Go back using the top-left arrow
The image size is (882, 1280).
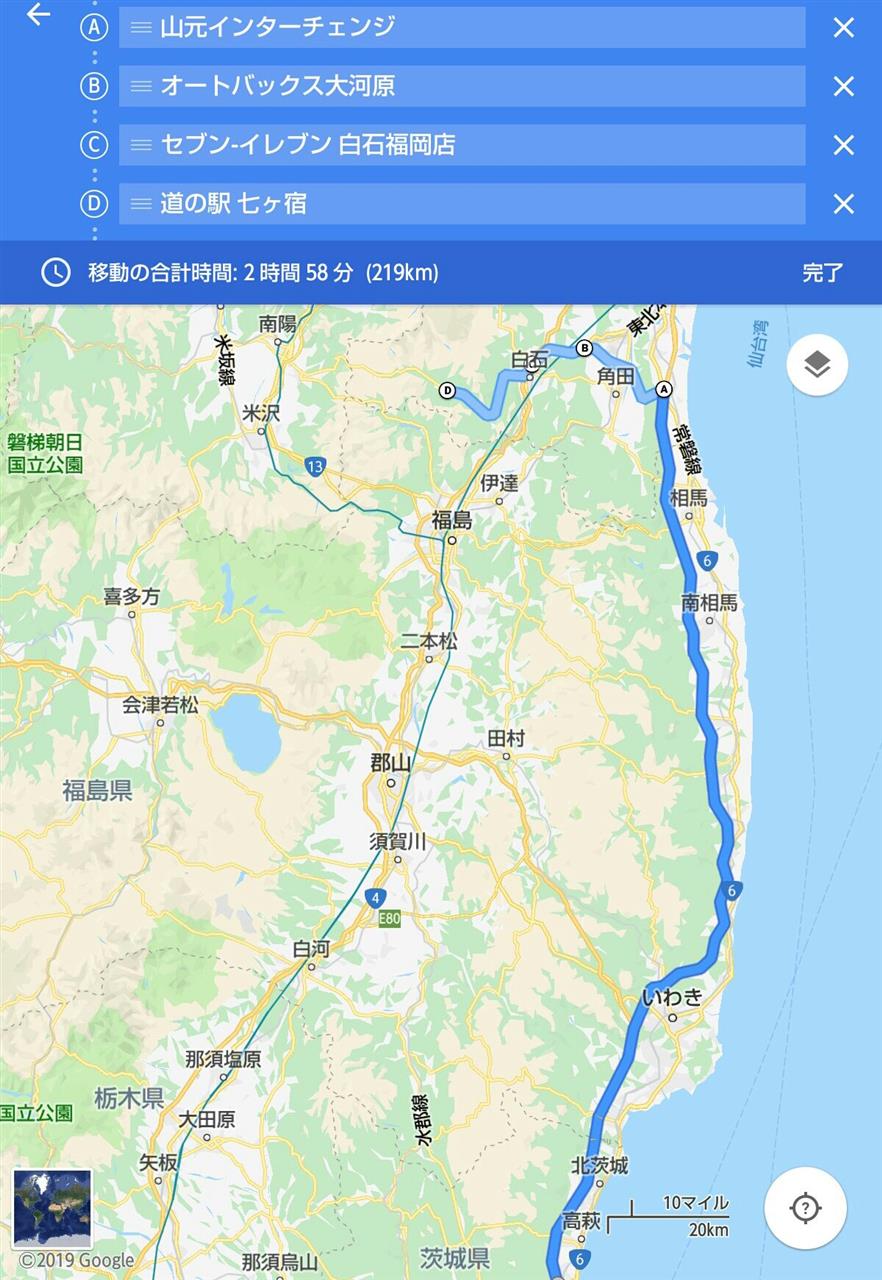coord(38,15)
